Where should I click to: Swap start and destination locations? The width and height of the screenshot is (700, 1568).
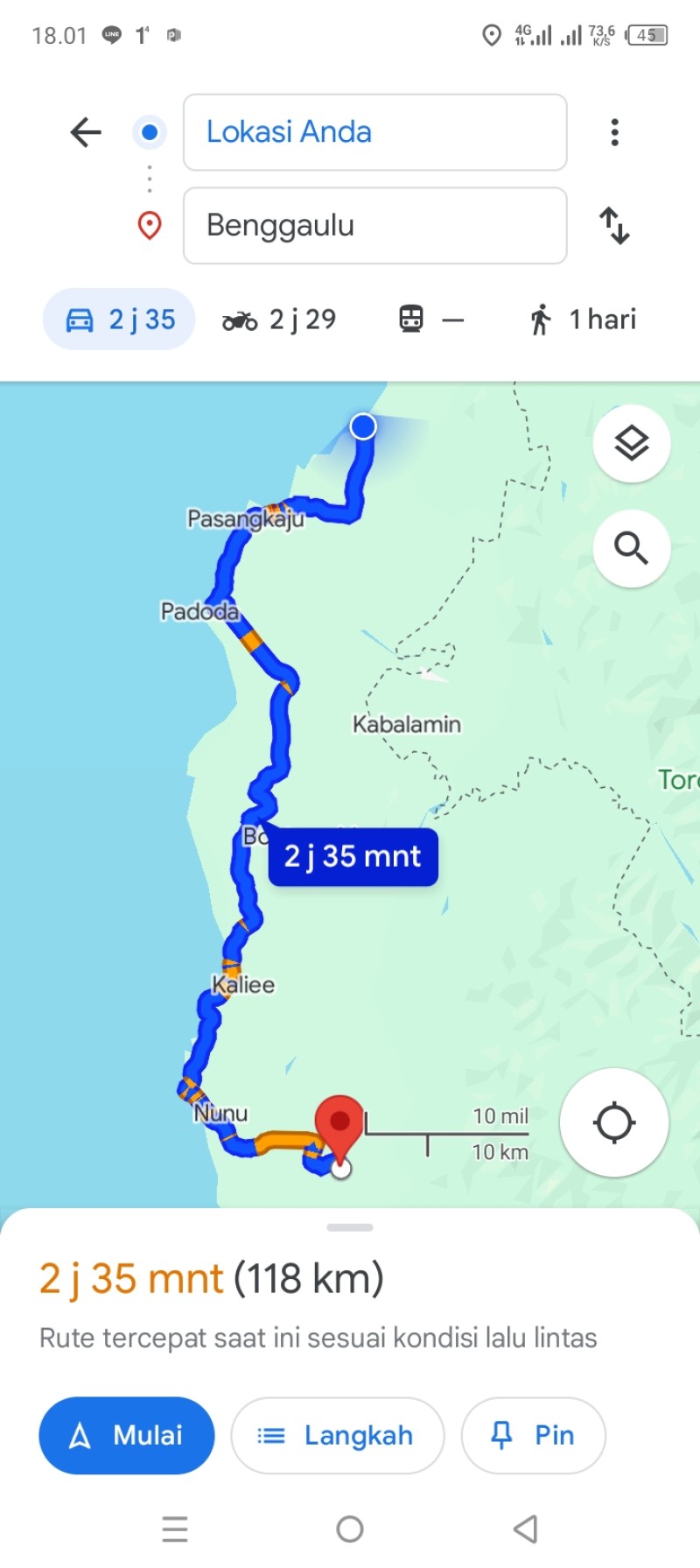(614, 226)
